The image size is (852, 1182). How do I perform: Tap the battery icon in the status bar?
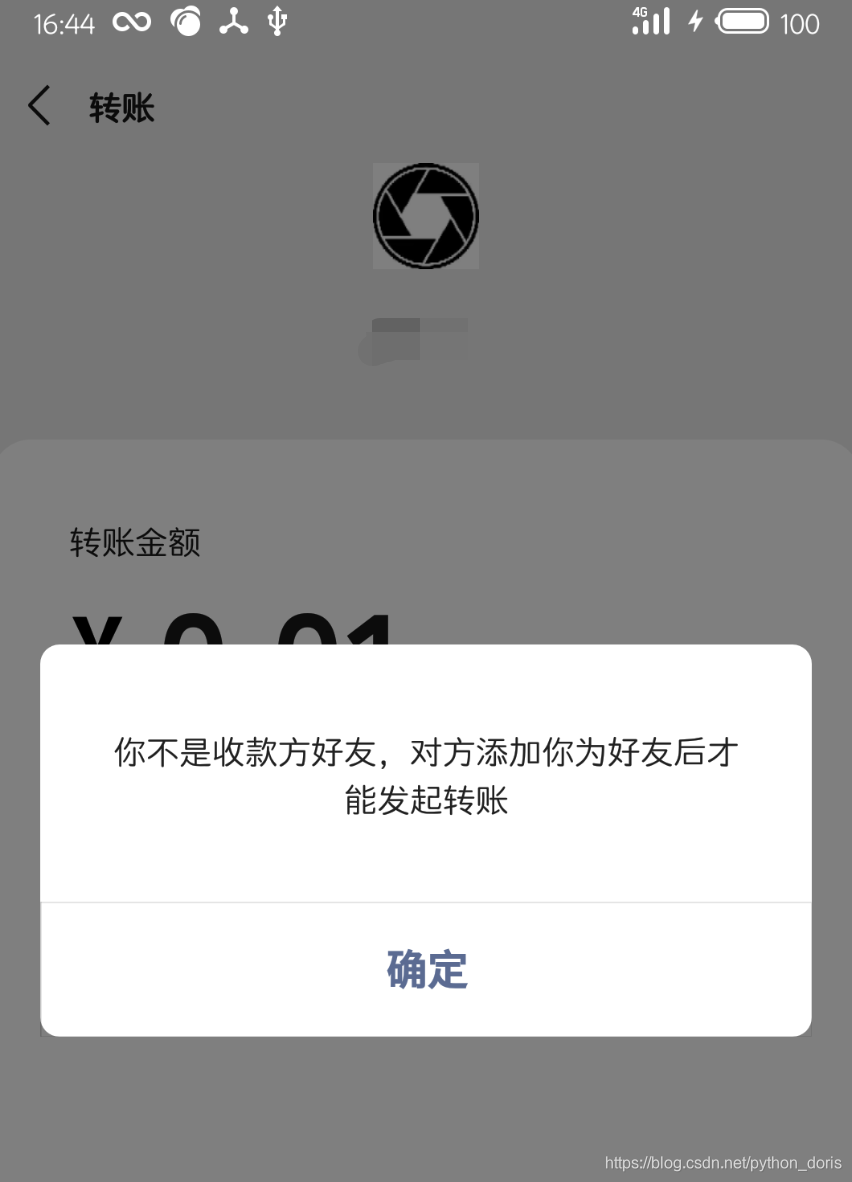740,20
